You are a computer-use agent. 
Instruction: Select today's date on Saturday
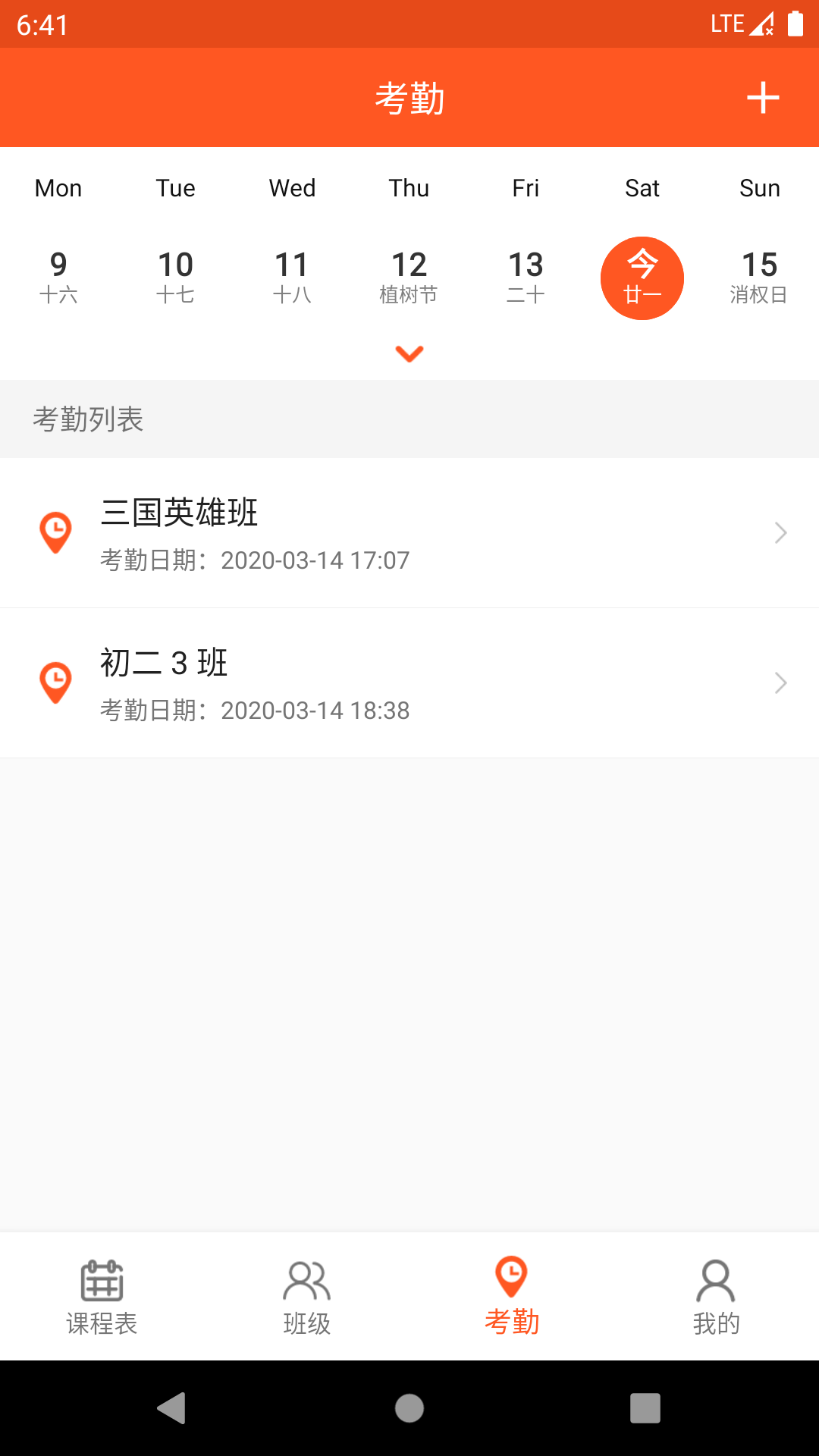[x=642, y=278]
